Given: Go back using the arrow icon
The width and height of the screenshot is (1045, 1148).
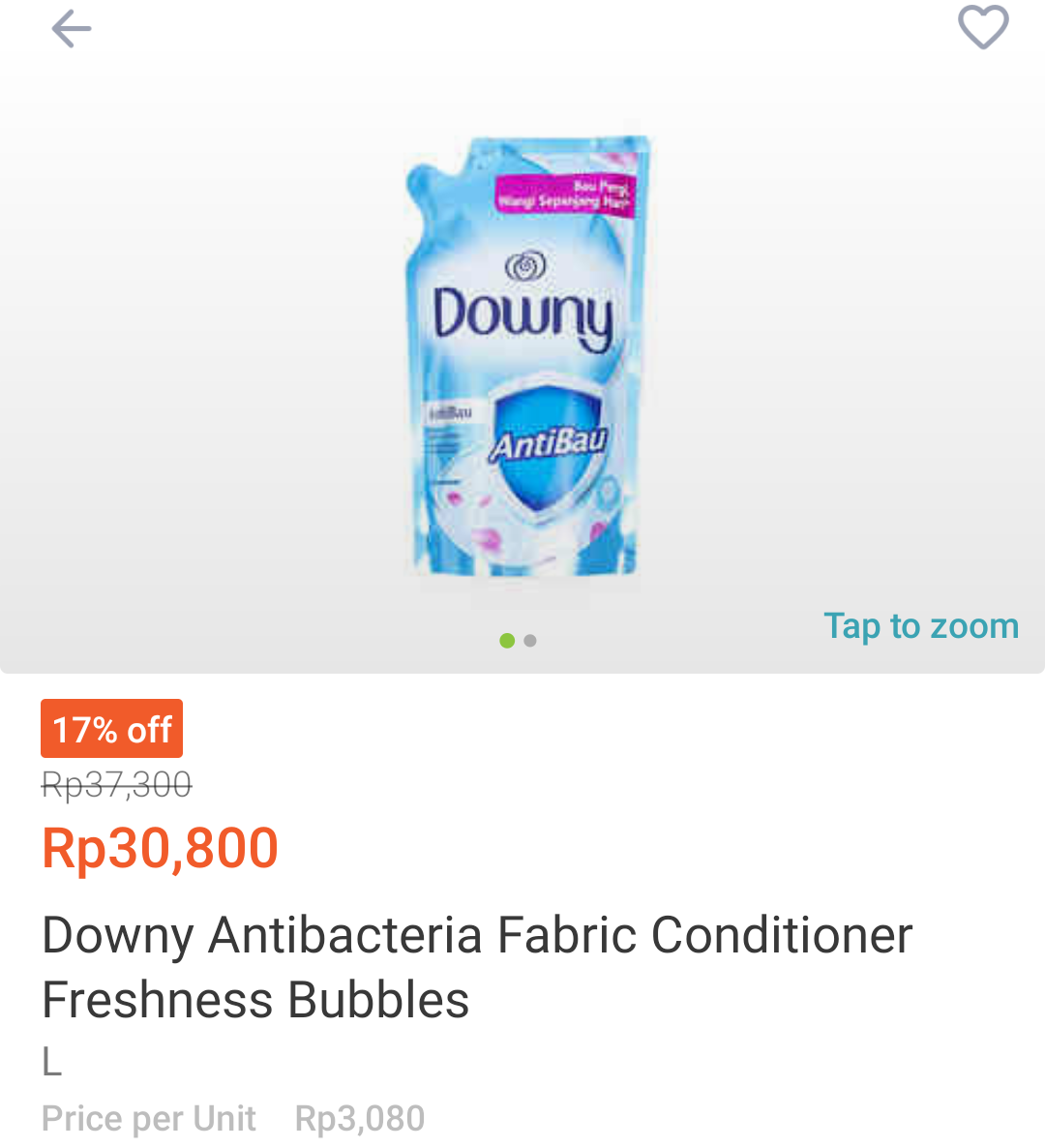Looking at the screenshot, I should 71,29.
